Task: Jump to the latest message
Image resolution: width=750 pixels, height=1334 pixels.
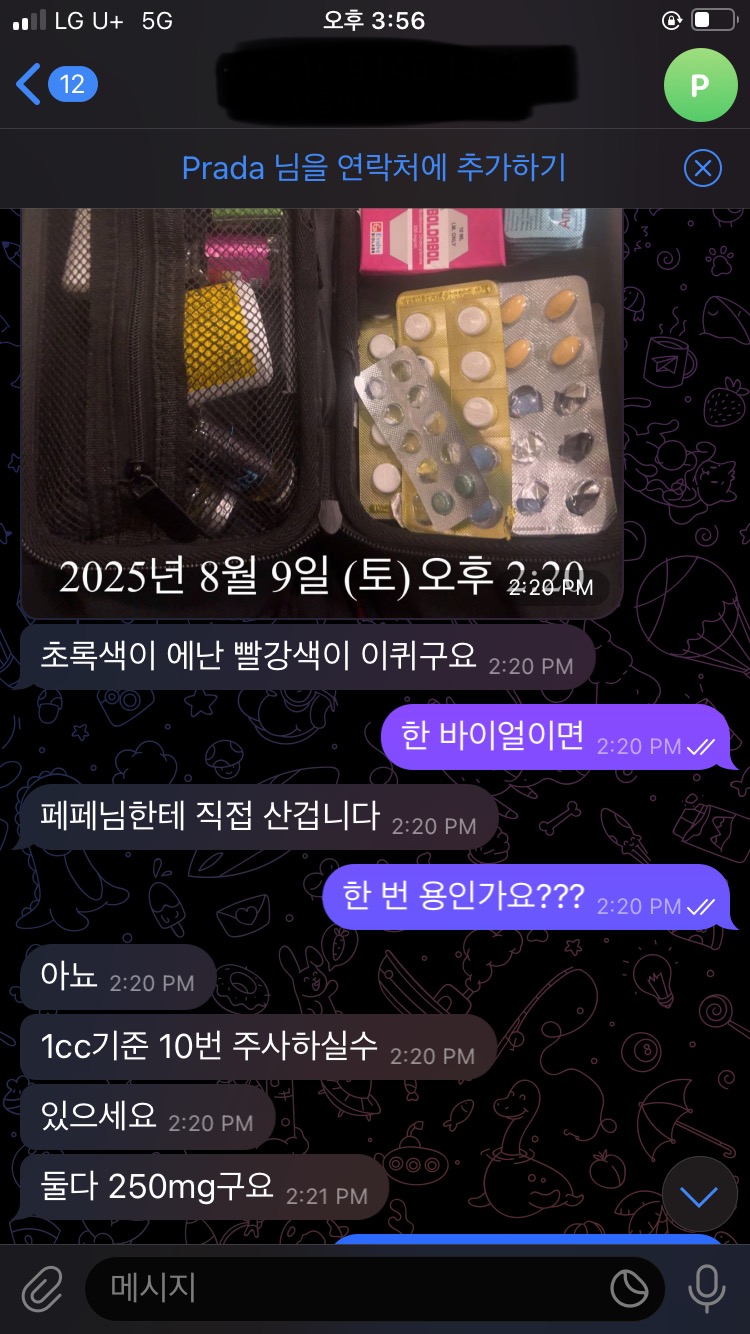Action: pos(699,1195)
